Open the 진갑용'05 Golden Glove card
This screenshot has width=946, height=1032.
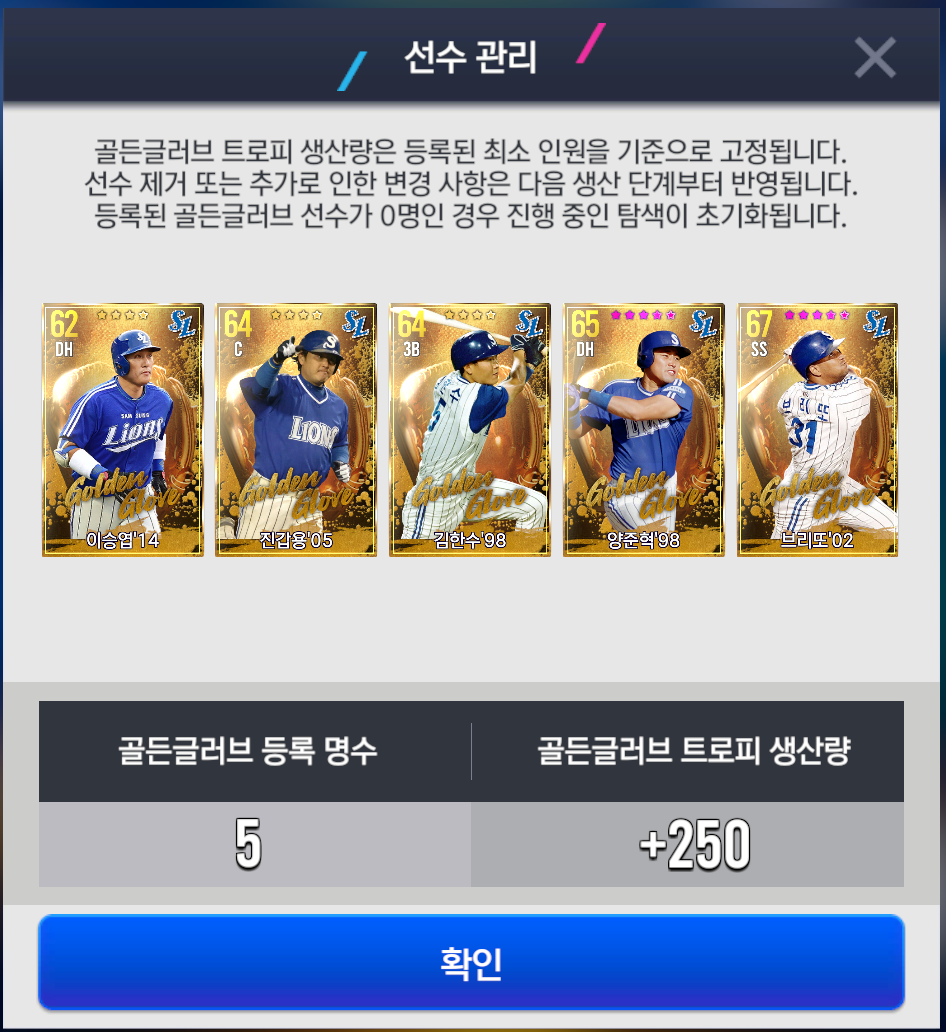[x=296, y=430]
